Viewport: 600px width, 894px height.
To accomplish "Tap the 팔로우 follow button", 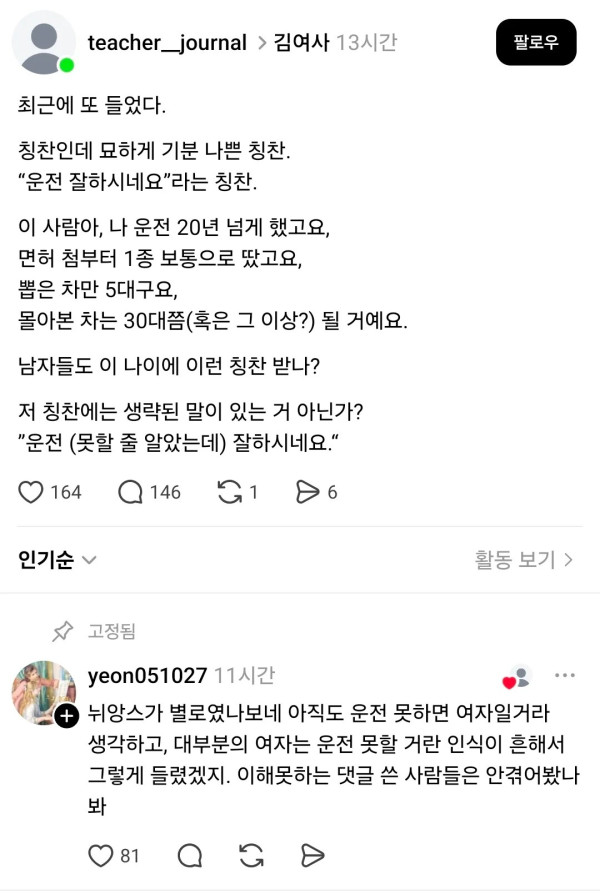I will [x=536, y=42].
